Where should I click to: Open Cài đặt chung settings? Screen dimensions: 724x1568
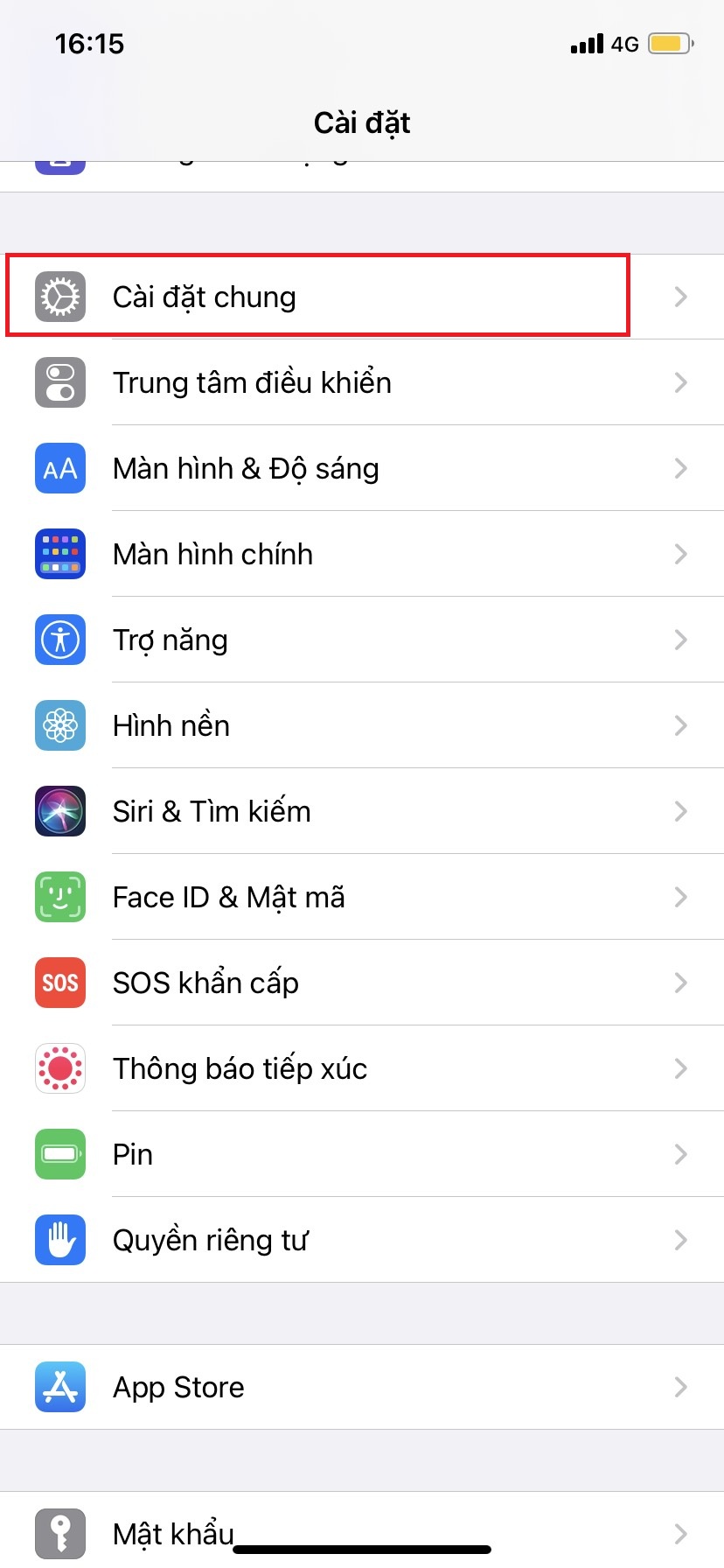[362, 297]
